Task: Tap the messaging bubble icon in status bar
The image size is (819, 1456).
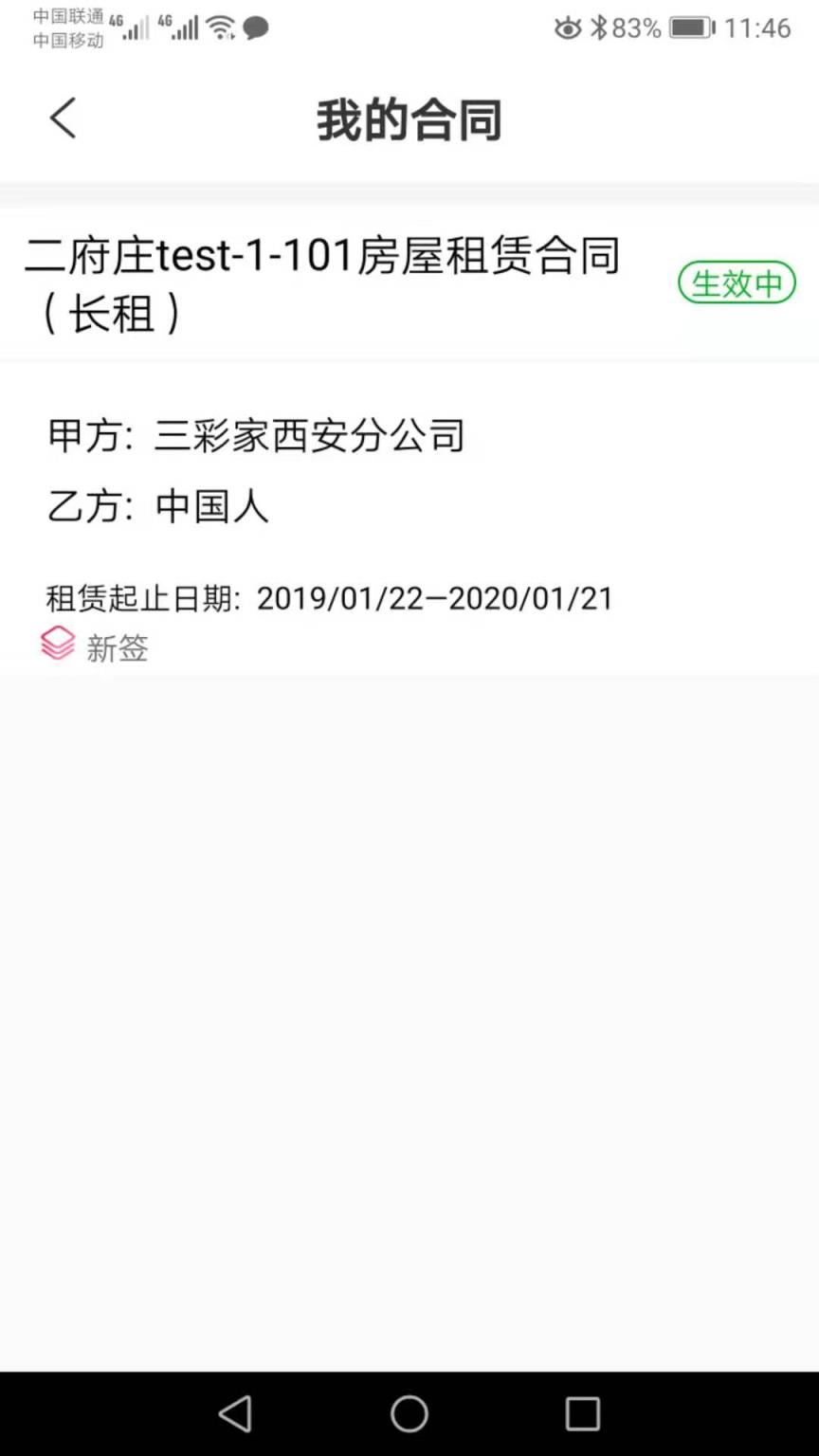Action: point(254,28)
